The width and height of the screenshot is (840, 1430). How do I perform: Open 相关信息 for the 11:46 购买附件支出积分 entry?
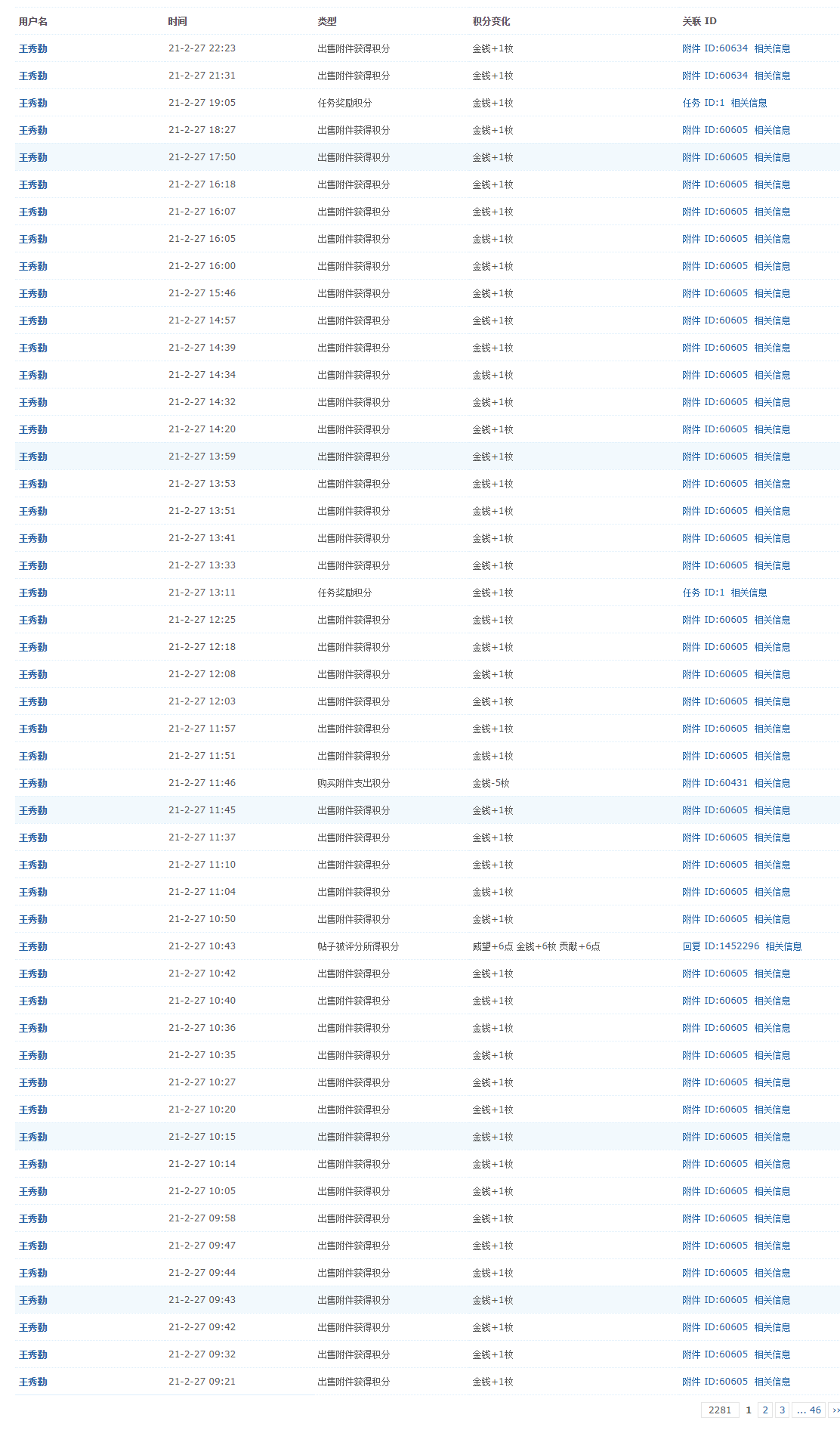[772, 783]
